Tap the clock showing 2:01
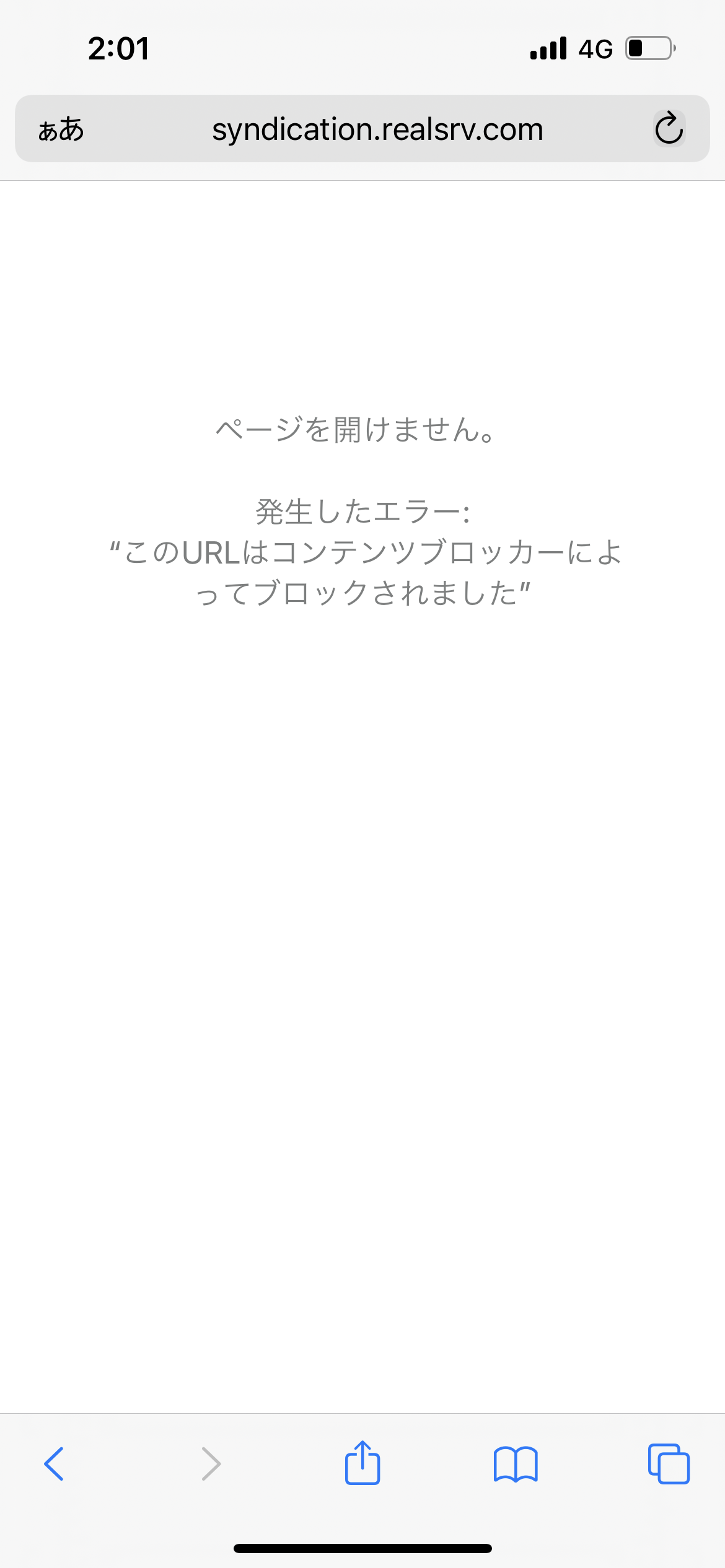 [118, 48]
